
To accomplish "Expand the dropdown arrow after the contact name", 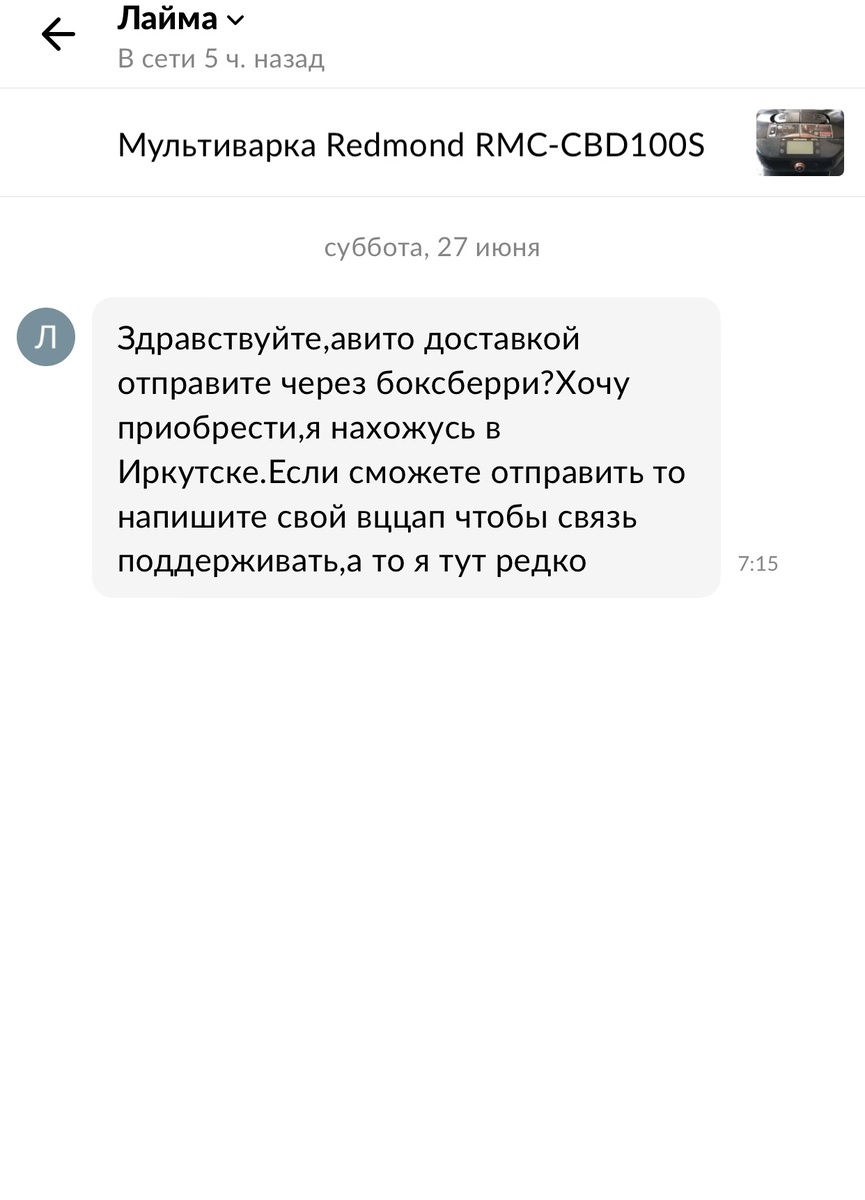I will click(234, 20).
